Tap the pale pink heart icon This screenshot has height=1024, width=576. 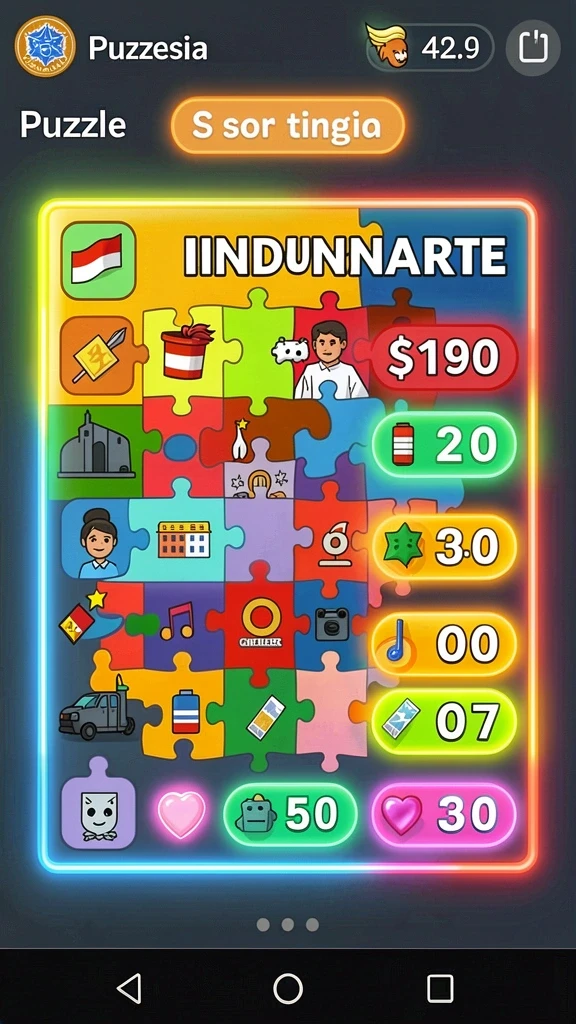pyautogui.click(x=181, y=814)
